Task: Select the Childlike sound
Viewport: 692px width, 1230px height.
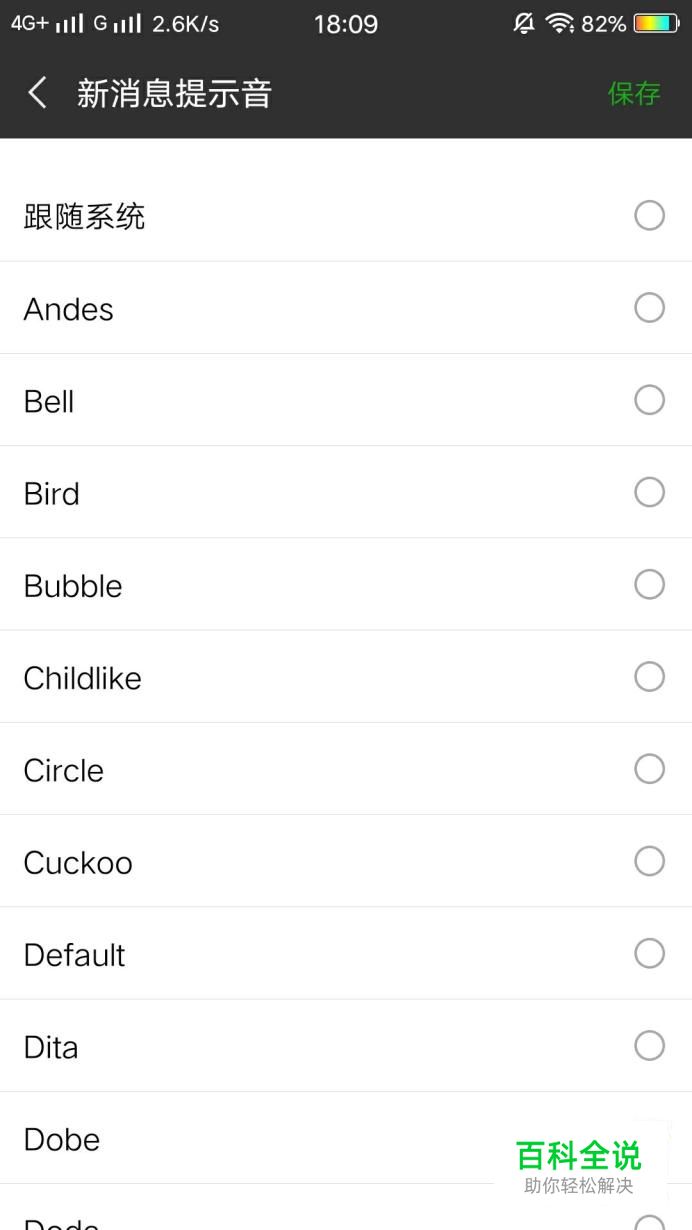Action: point(346,677)
